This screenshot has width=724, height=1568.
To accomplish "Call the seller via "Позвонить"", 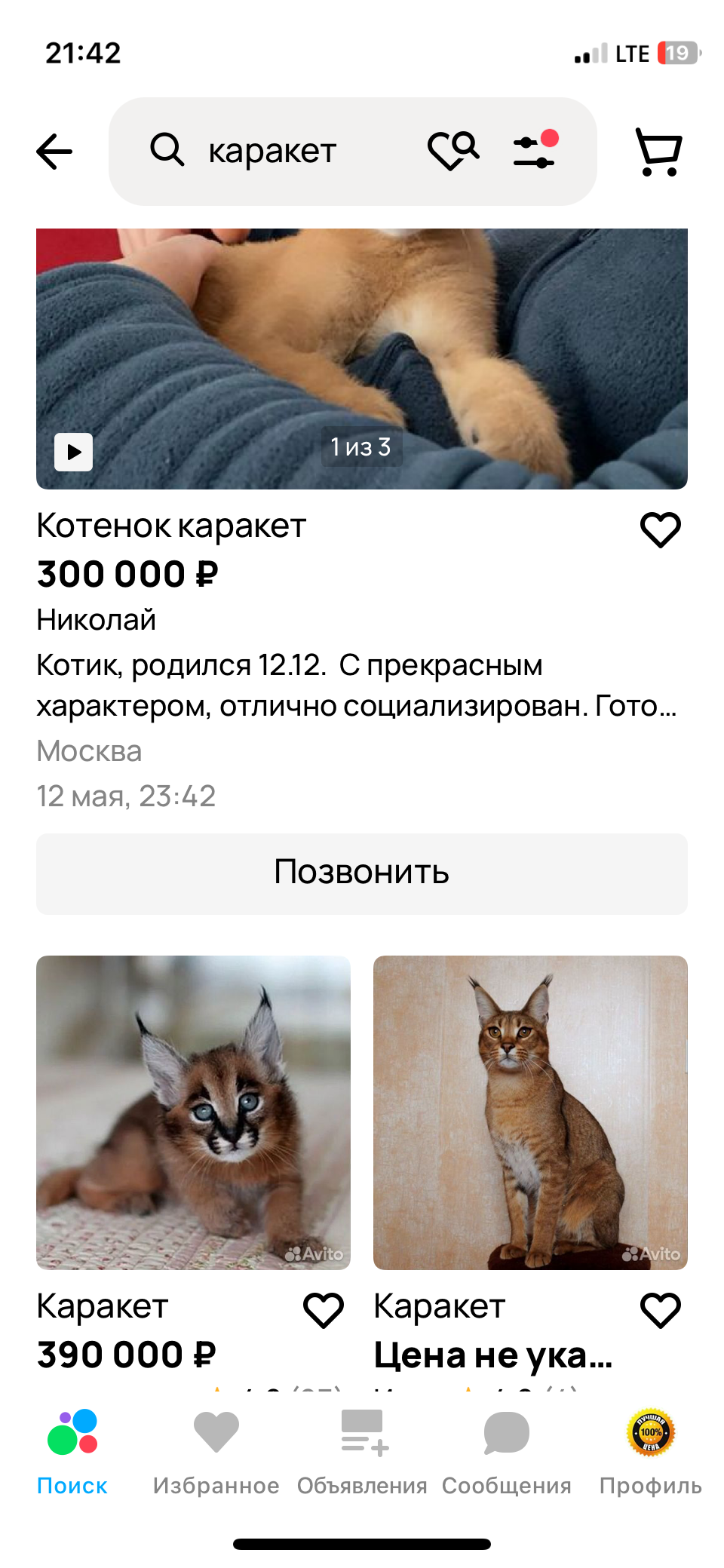I will (362, 873).
